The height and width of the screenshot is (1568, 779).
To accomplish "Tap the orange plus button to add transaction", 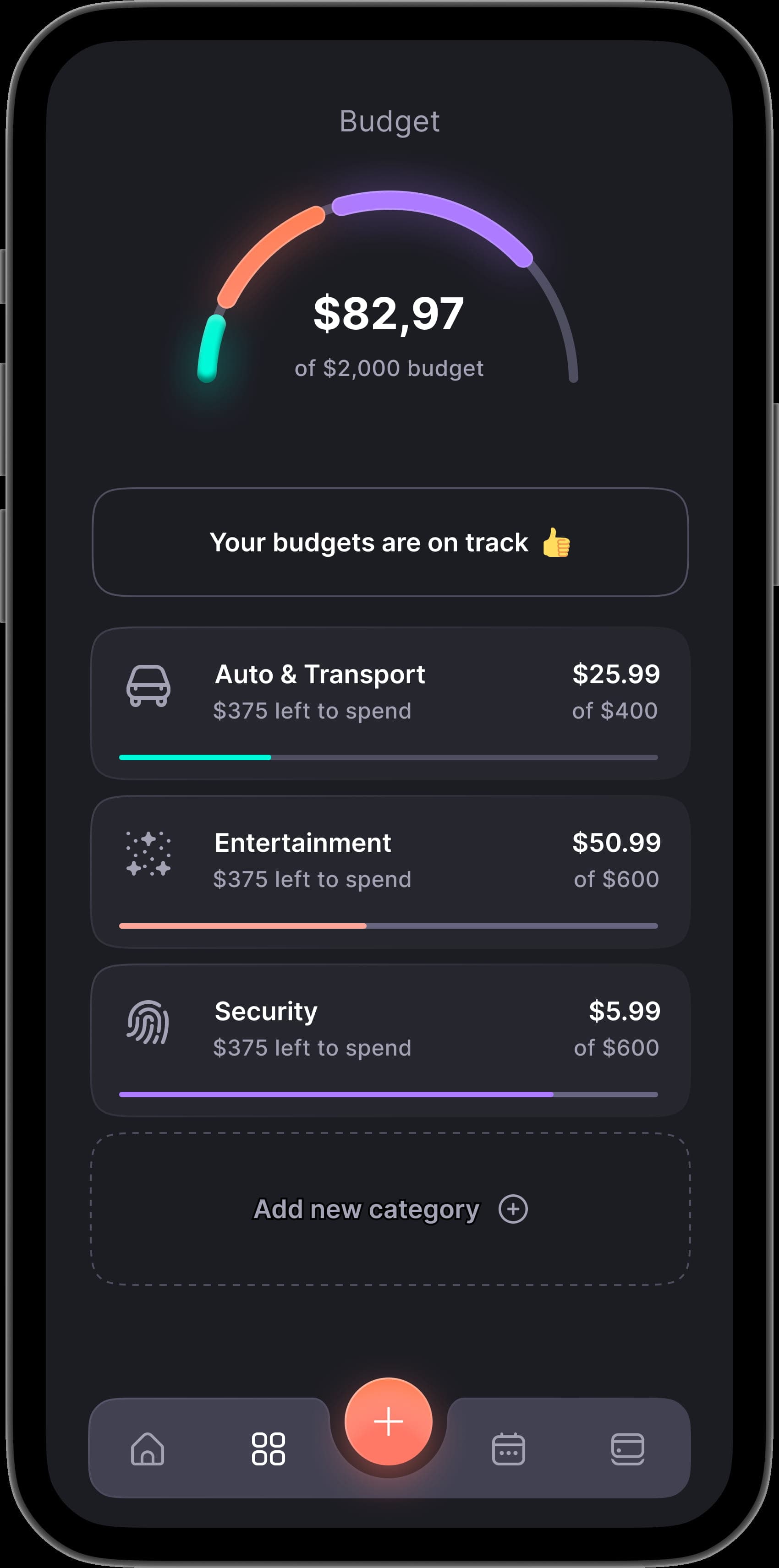I will tap(389, 1420).
